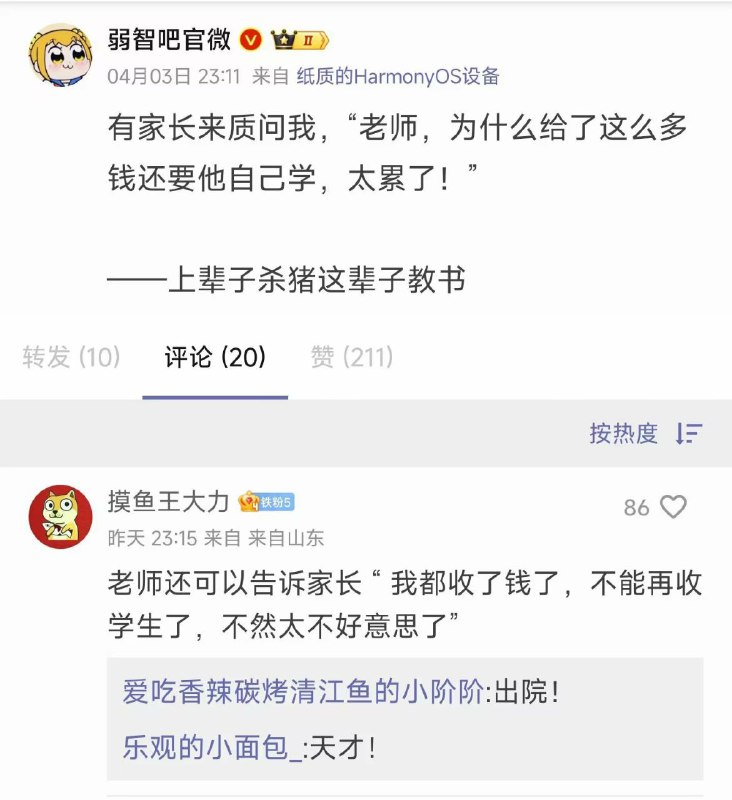Switch to the 赞 (211) tab
The height and width of the screenshot is (800, 732).
[x=352, y=356]
